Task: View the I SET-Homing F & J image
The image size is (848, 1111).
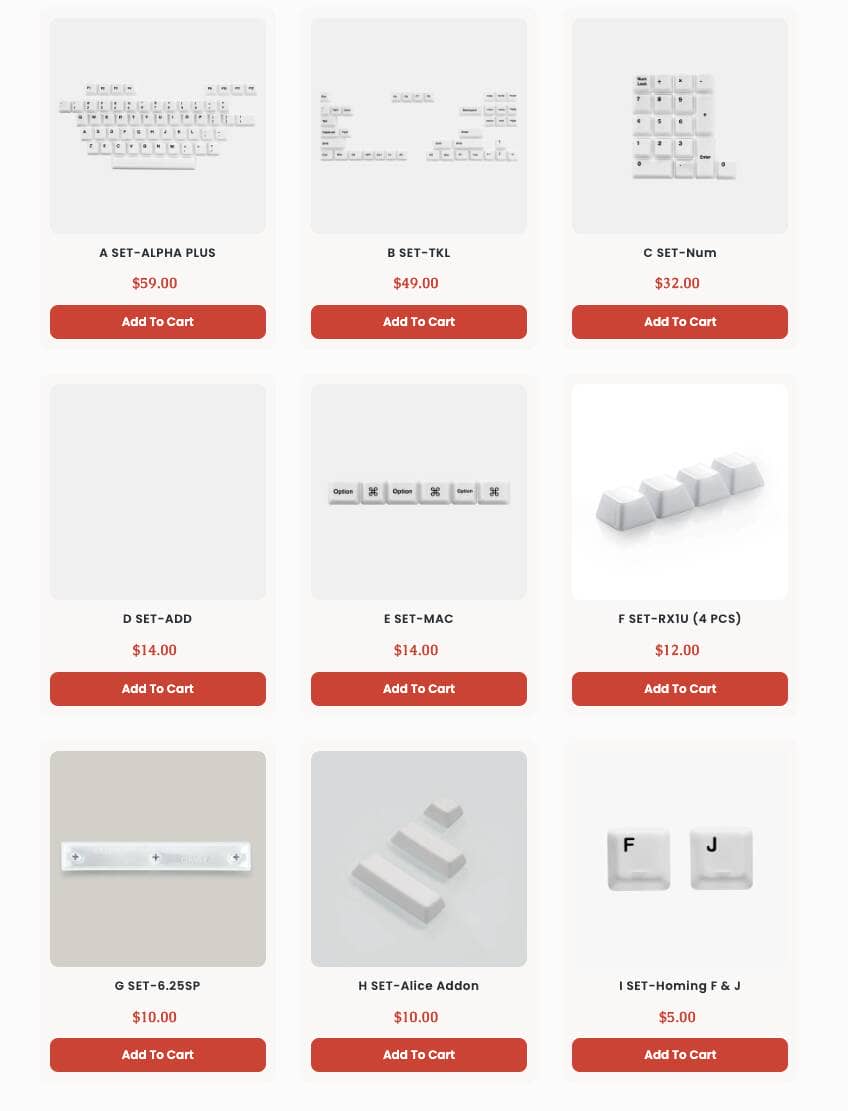Action: 680,858
